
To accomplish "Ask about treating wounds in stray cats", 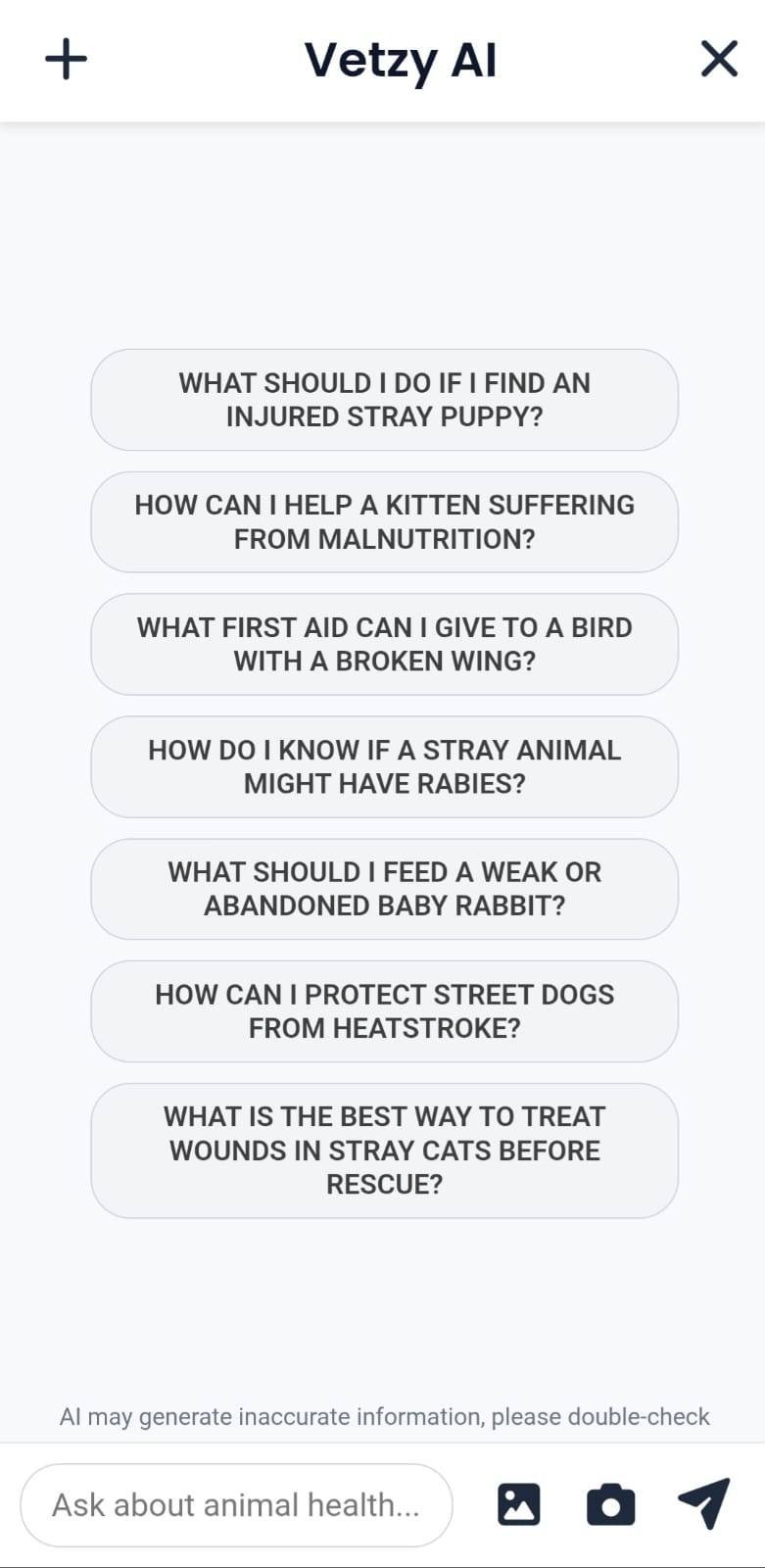I will pyautogui.click(x=384, y=1151).
